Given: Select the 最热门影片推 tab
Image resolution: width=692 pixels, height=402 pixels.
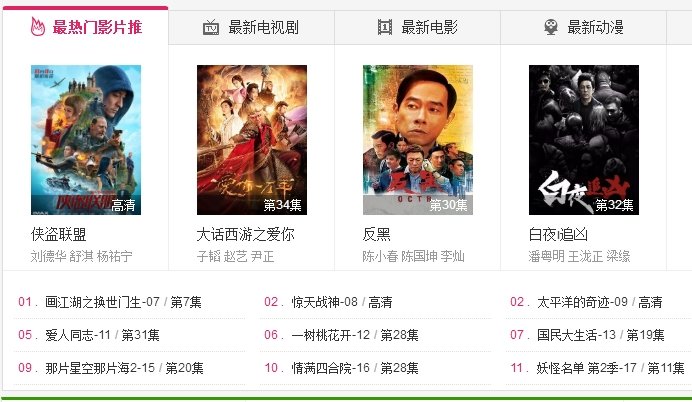Looking at the screenshot, I should coord(85,27).
